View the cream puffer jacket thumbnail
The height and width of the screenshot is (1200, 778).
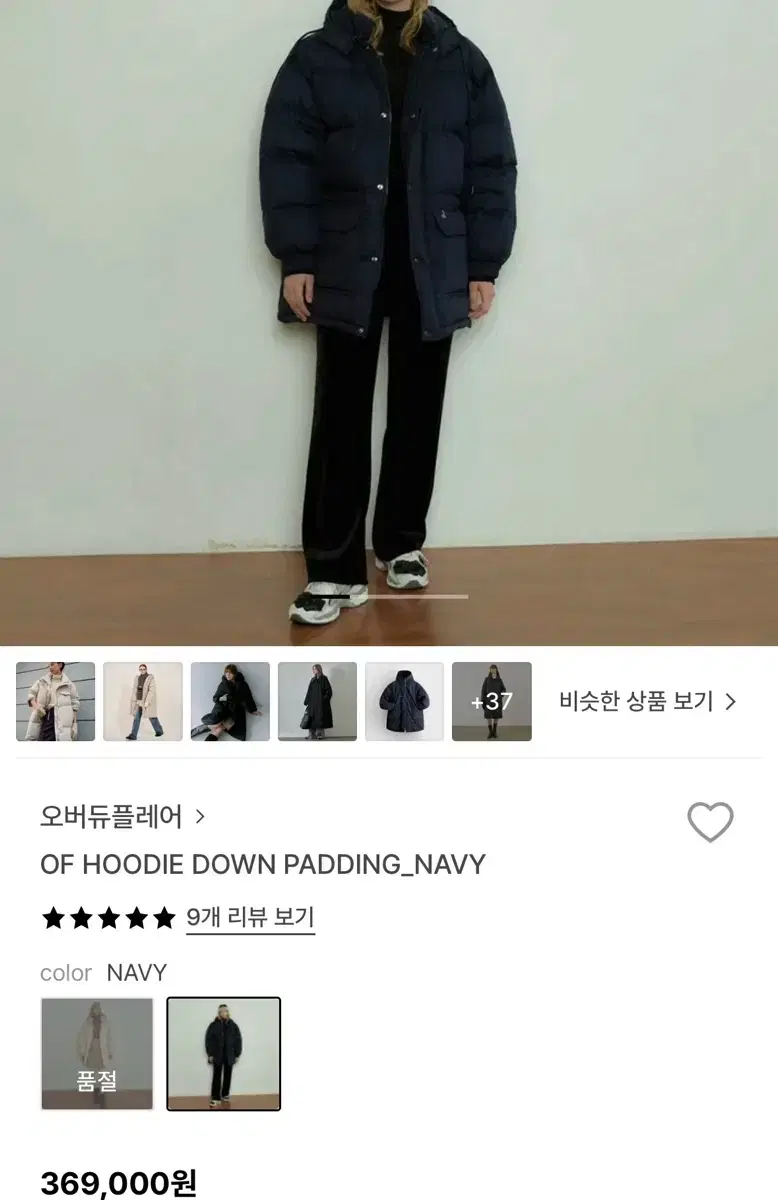pyautogui.click(x=56, y=702)
